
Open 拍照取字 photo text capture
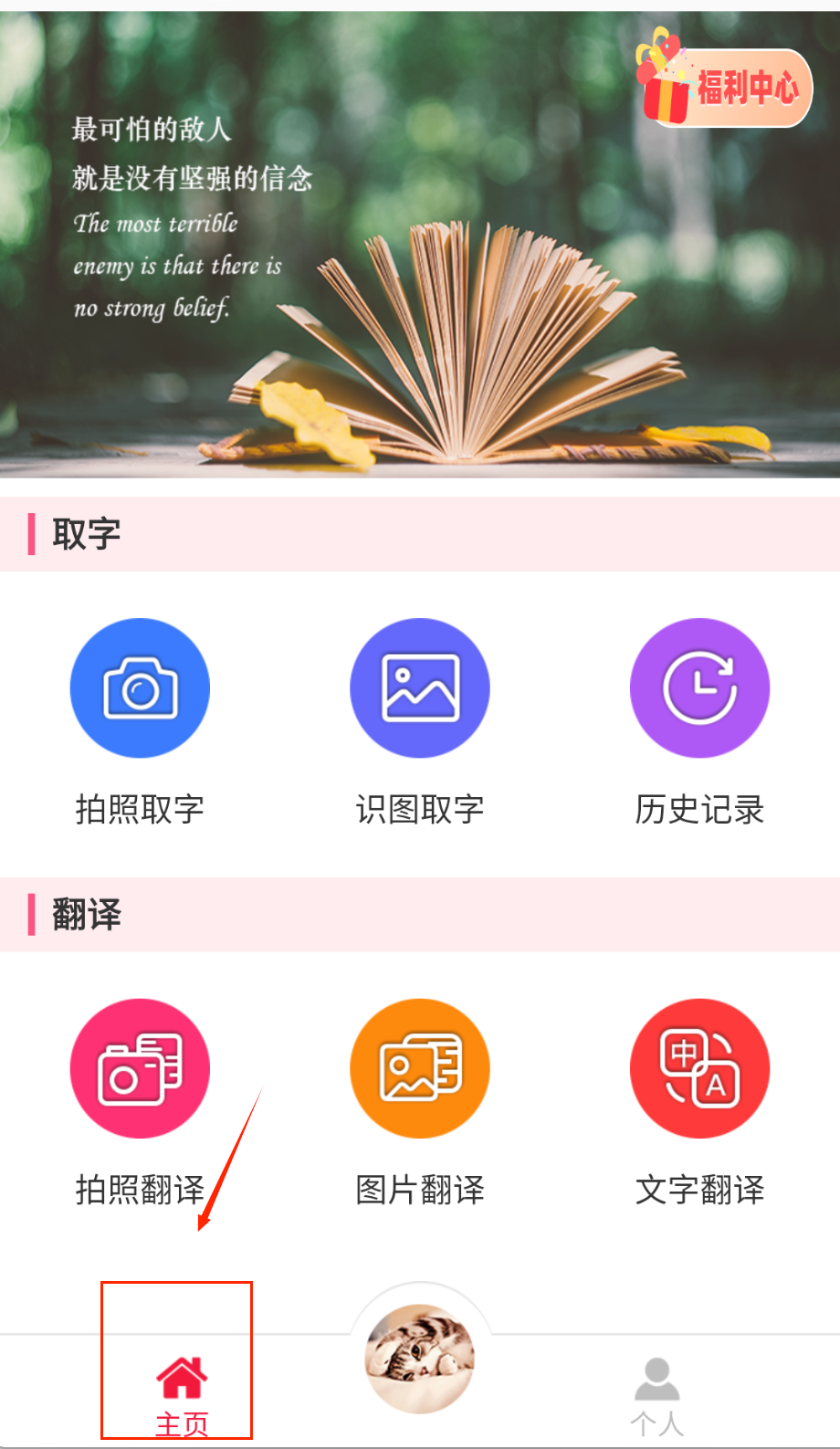[x=140, y=688]
